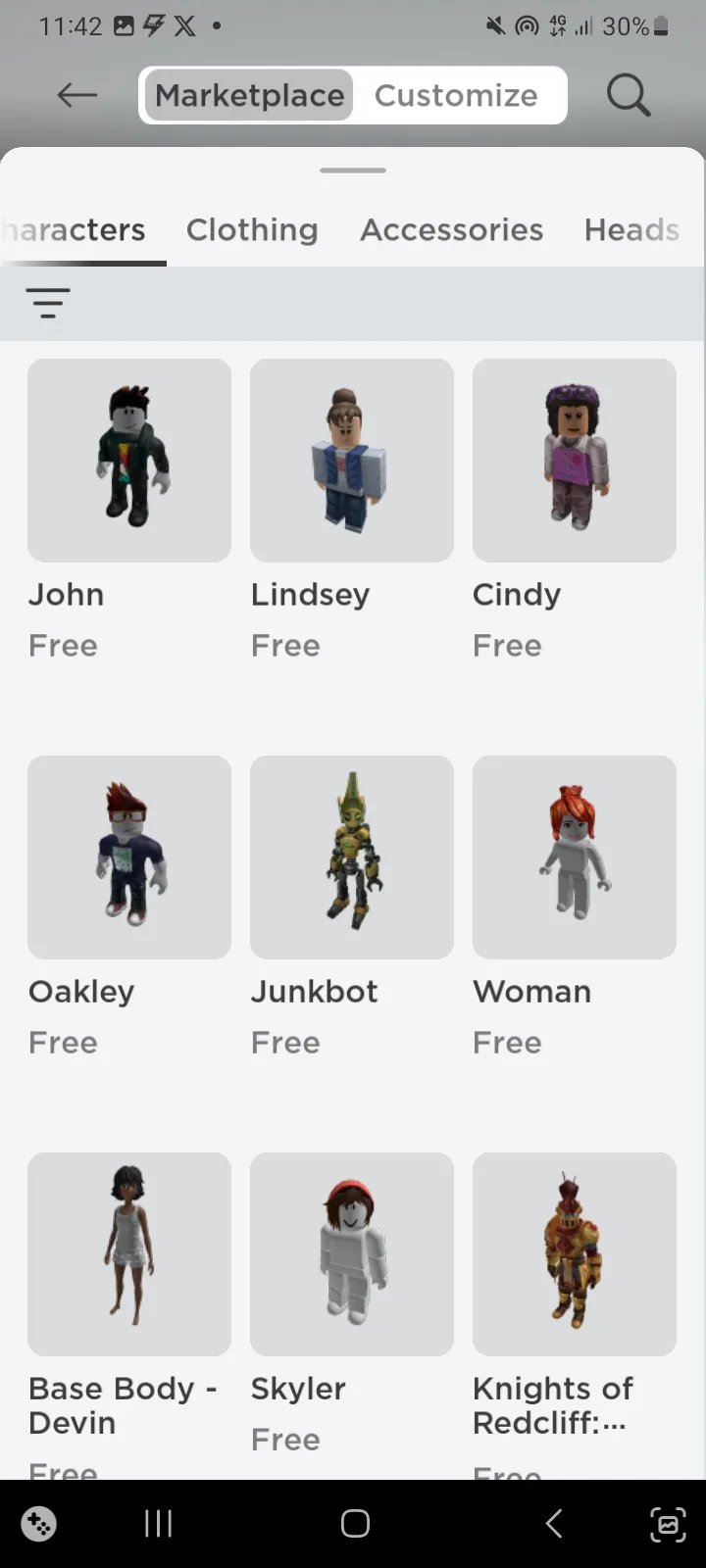
Task: Select the Skyler character
Action: pos(352,1254)
